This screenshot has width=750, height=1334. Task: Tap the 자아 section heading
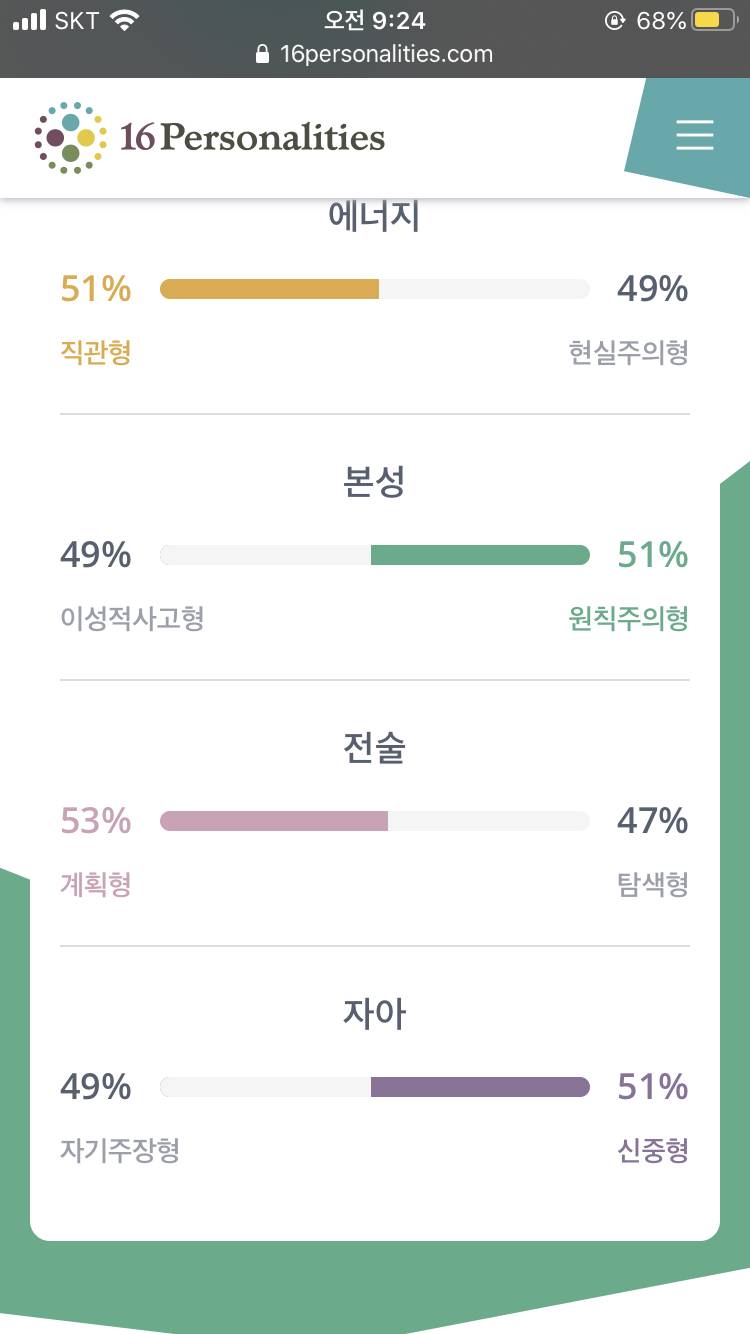pyautogui.click(x=374, y=1013)
